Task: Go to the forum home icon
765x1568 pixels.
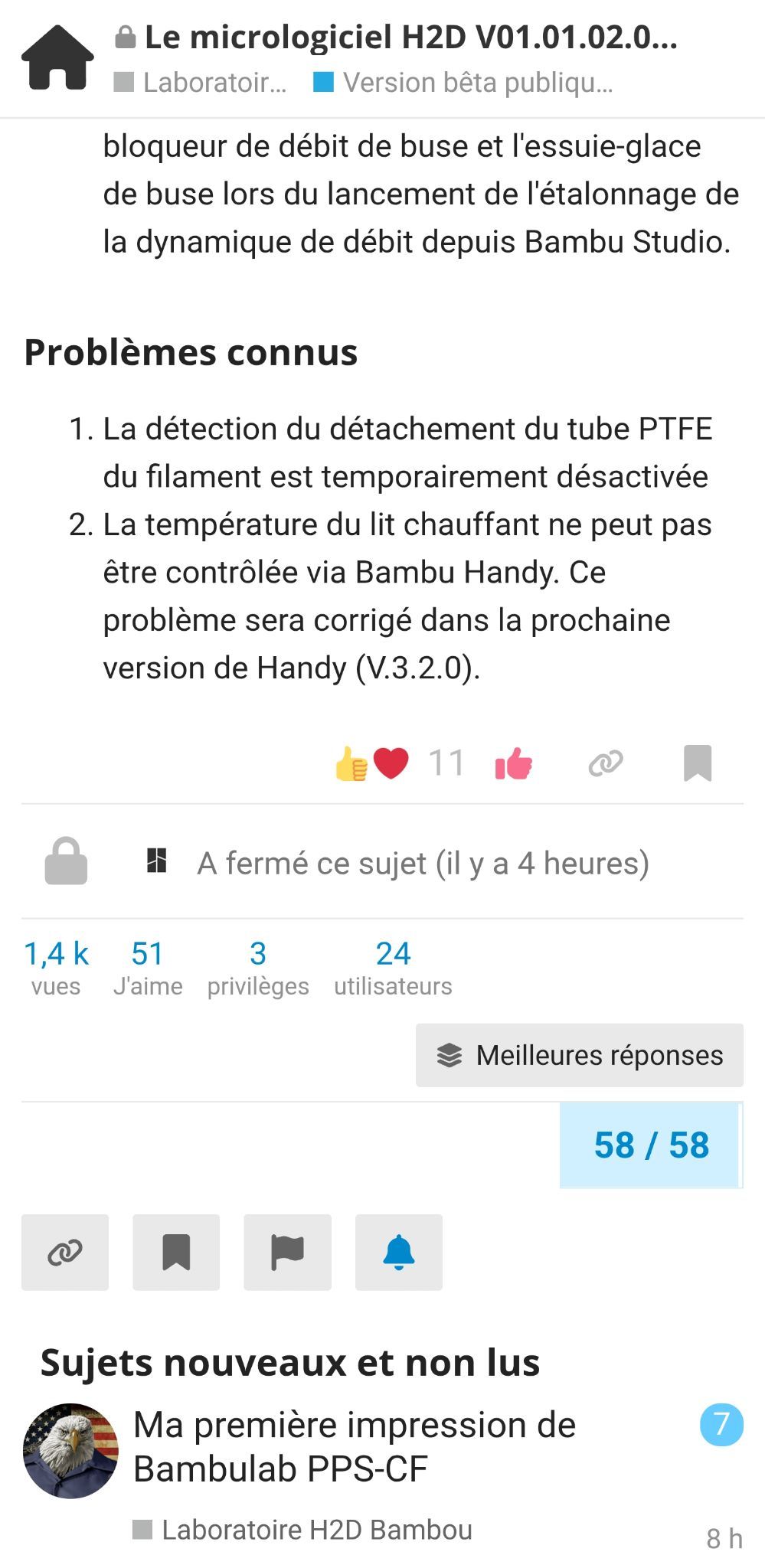Action: (57, 57)
